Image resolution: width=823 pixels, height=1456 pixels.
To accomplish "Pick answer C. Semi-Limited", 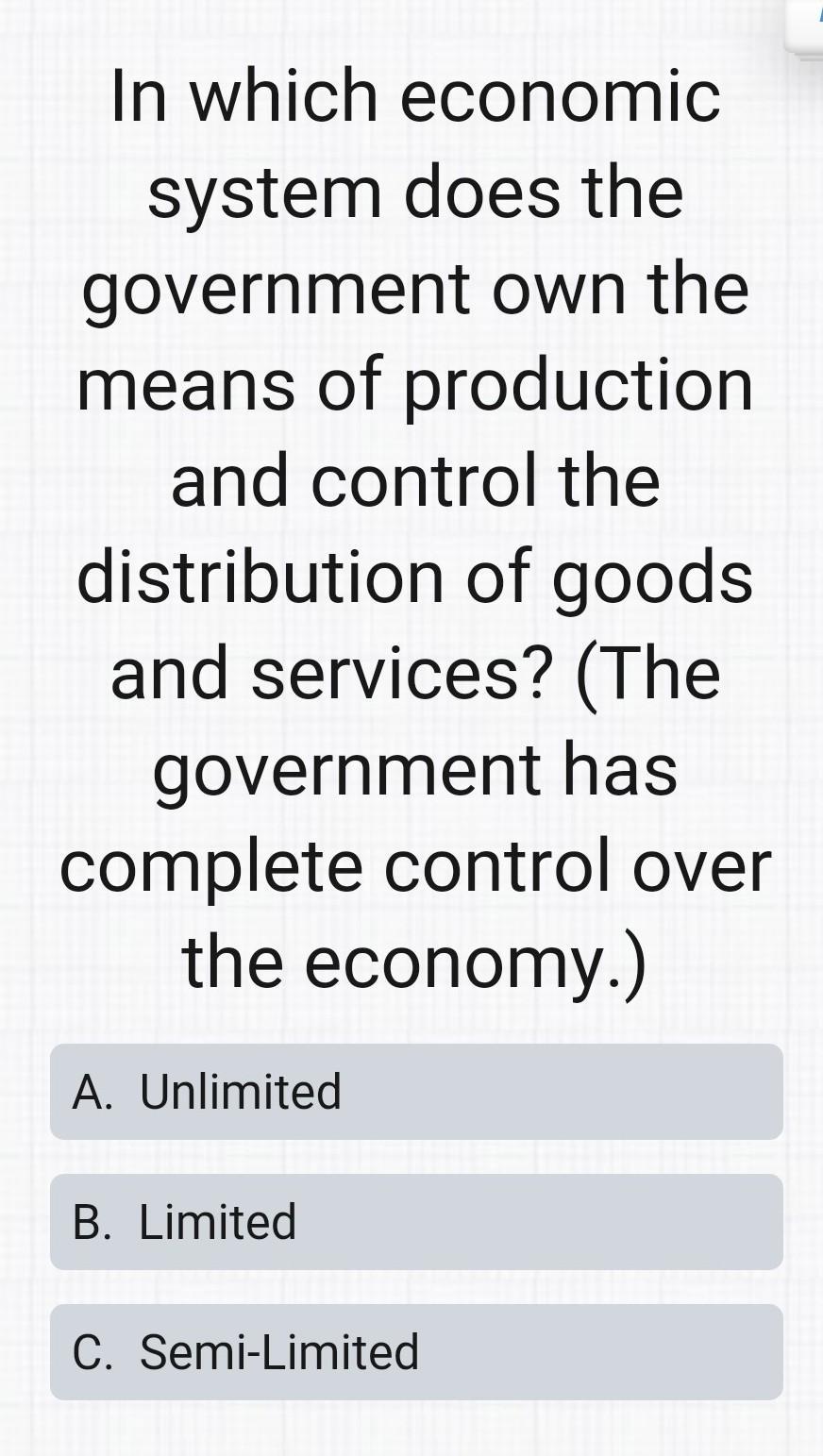I will [415, 1352].
